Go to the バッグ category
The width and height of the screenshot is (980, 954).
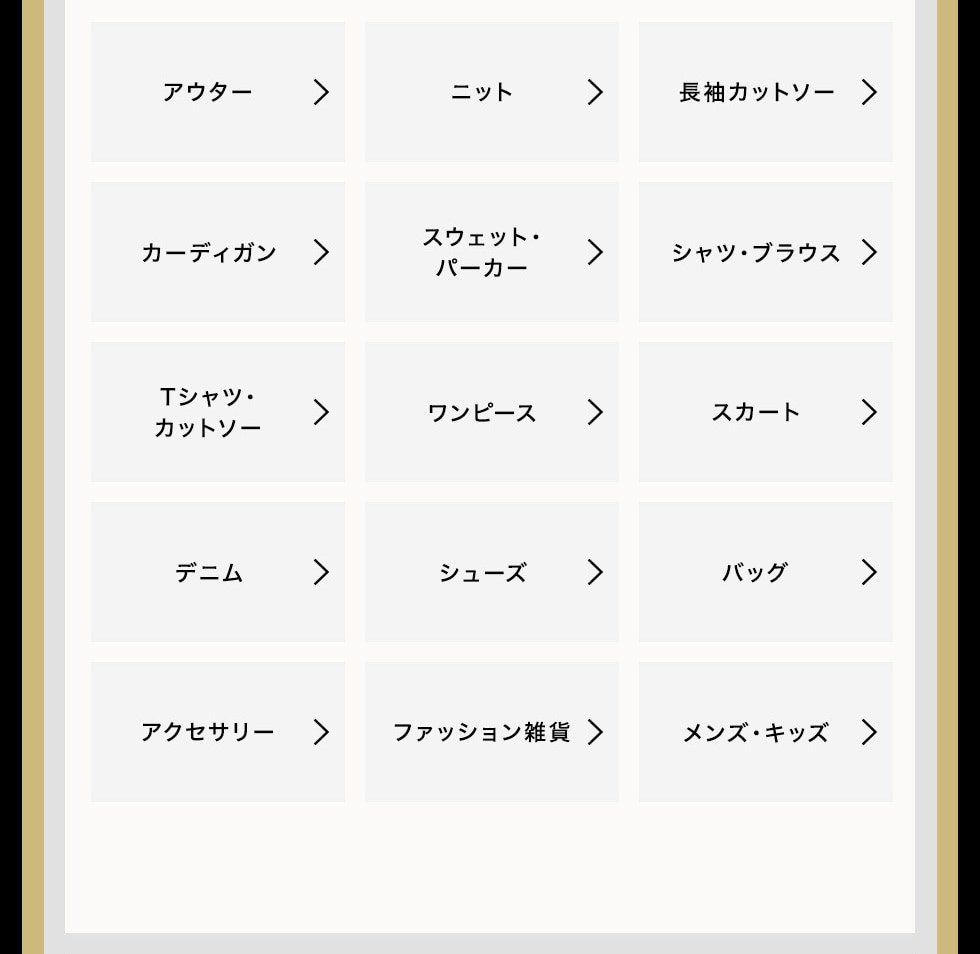click(x=765, y=572)
